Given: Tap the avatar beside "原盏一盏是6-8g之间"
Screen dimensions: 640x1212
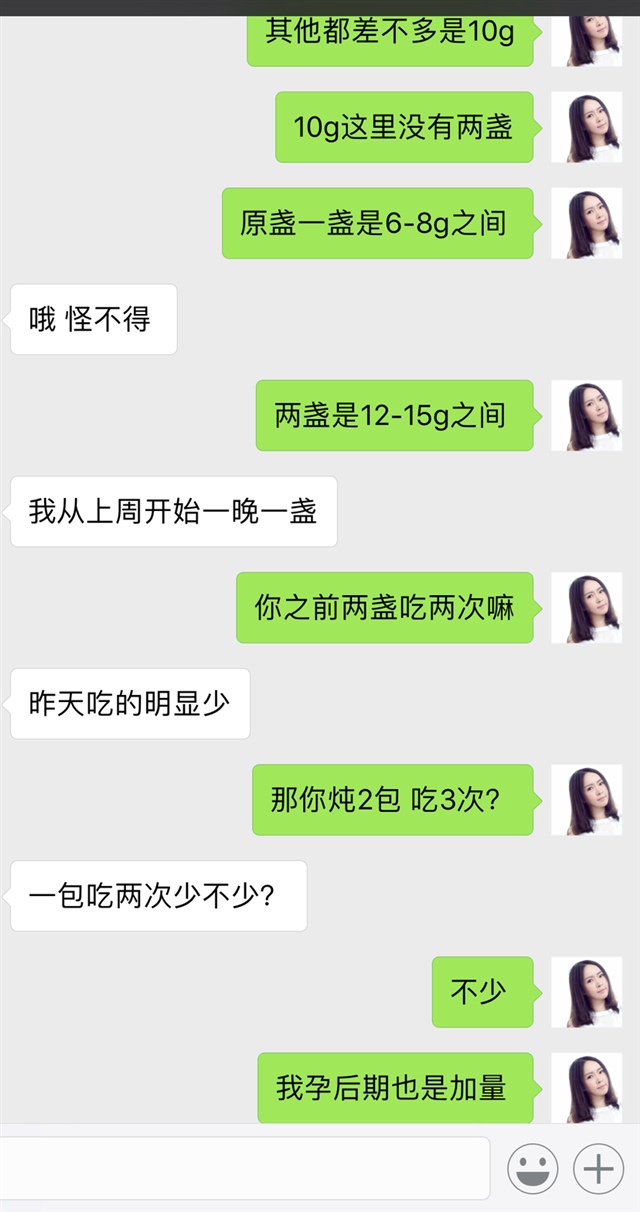Looking at the screenshot, I should click(587, 223).
